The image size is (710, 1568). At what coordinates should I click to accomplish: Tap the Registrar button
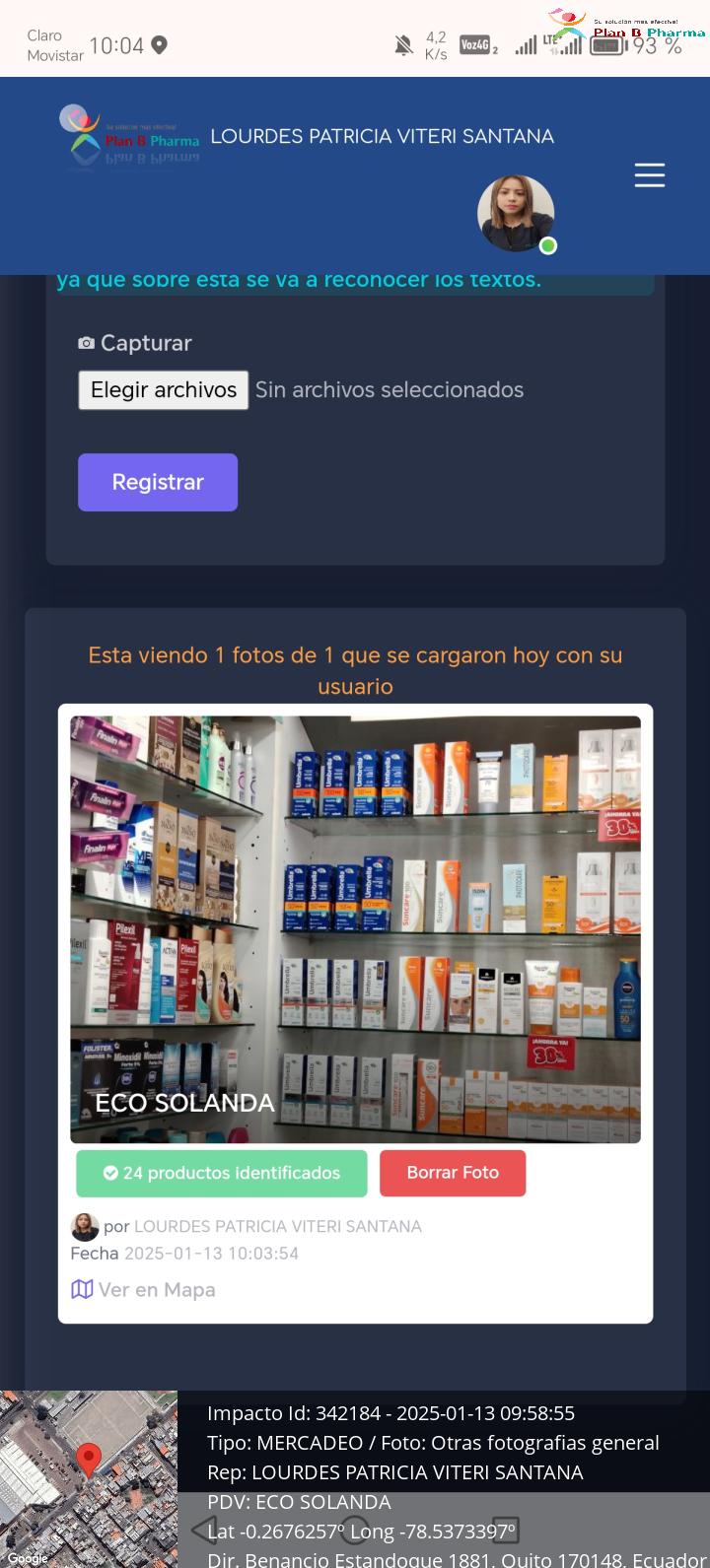[158, 482]
